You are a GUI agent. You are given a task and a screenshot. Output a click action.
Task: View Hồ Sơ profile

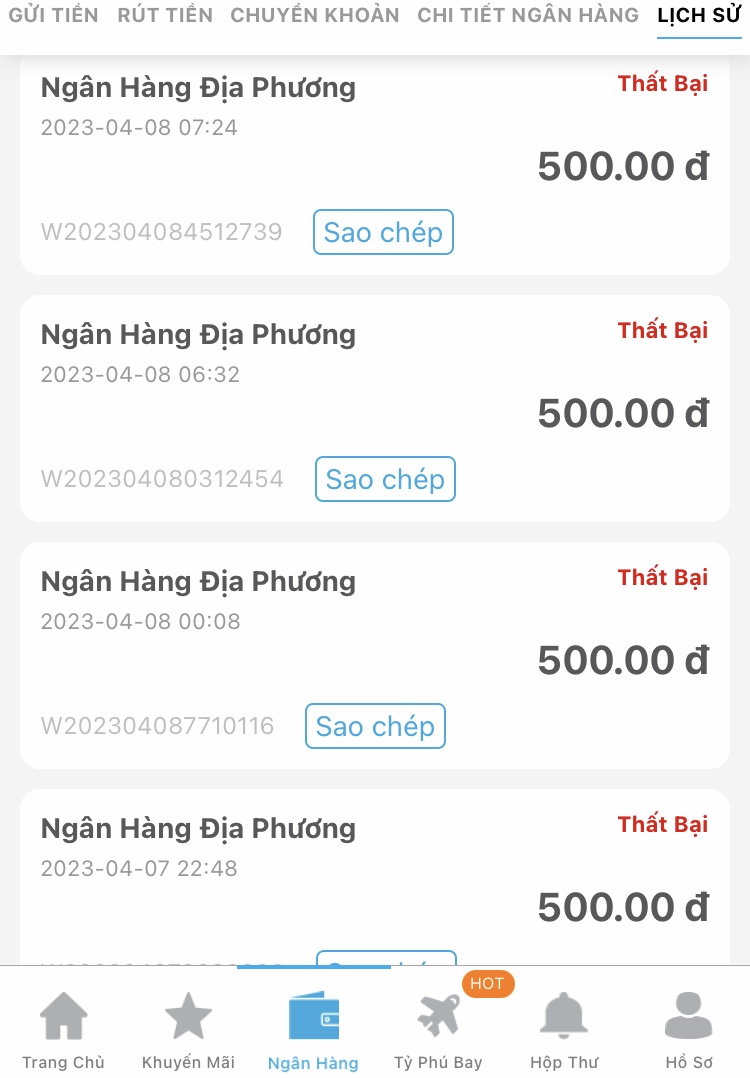pos(689,1030)
